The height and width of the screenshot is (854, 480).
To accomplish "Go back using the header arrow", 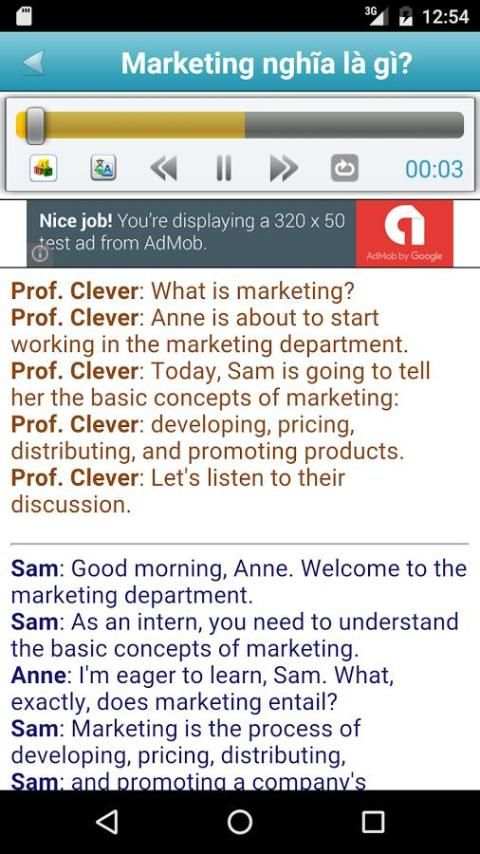I will click(33, 63).
